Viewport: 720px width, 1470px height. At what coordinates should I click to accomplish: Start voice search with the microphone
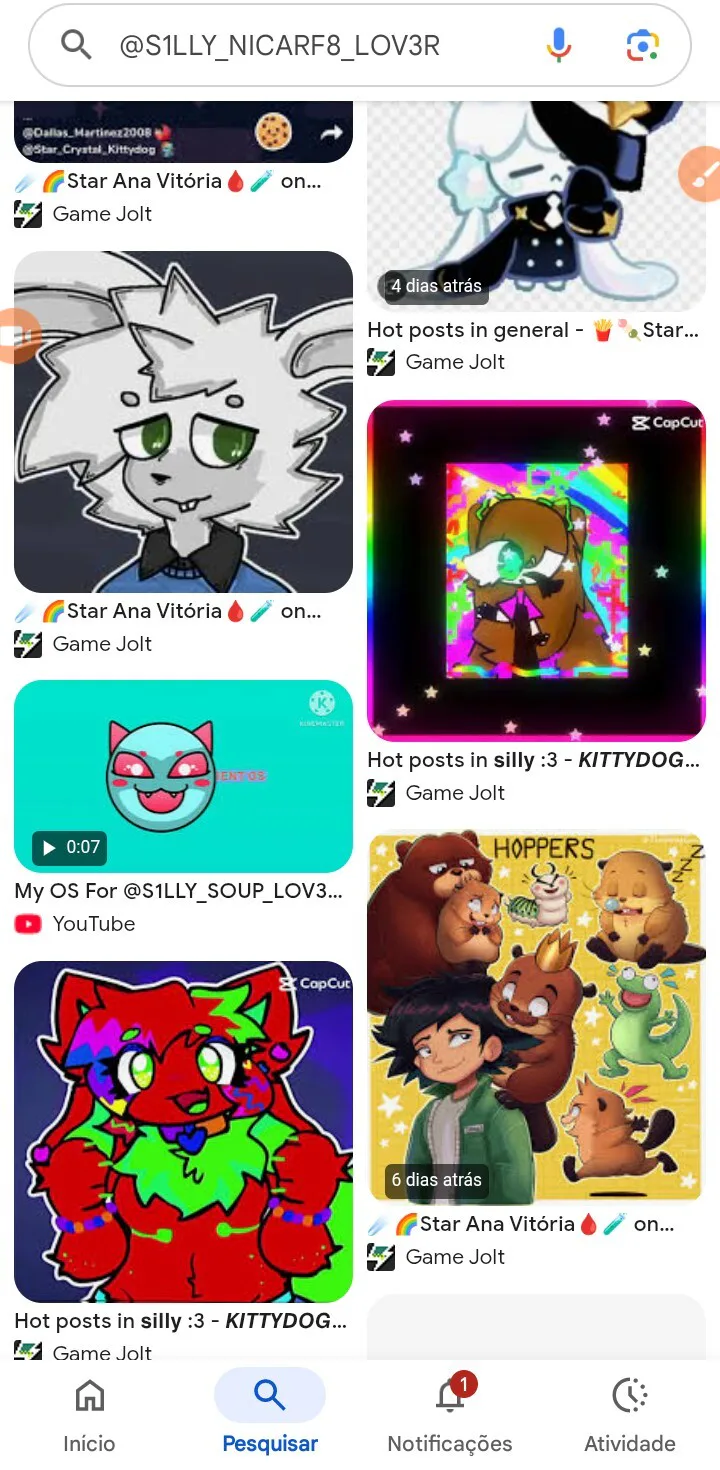tap(559, 45)
